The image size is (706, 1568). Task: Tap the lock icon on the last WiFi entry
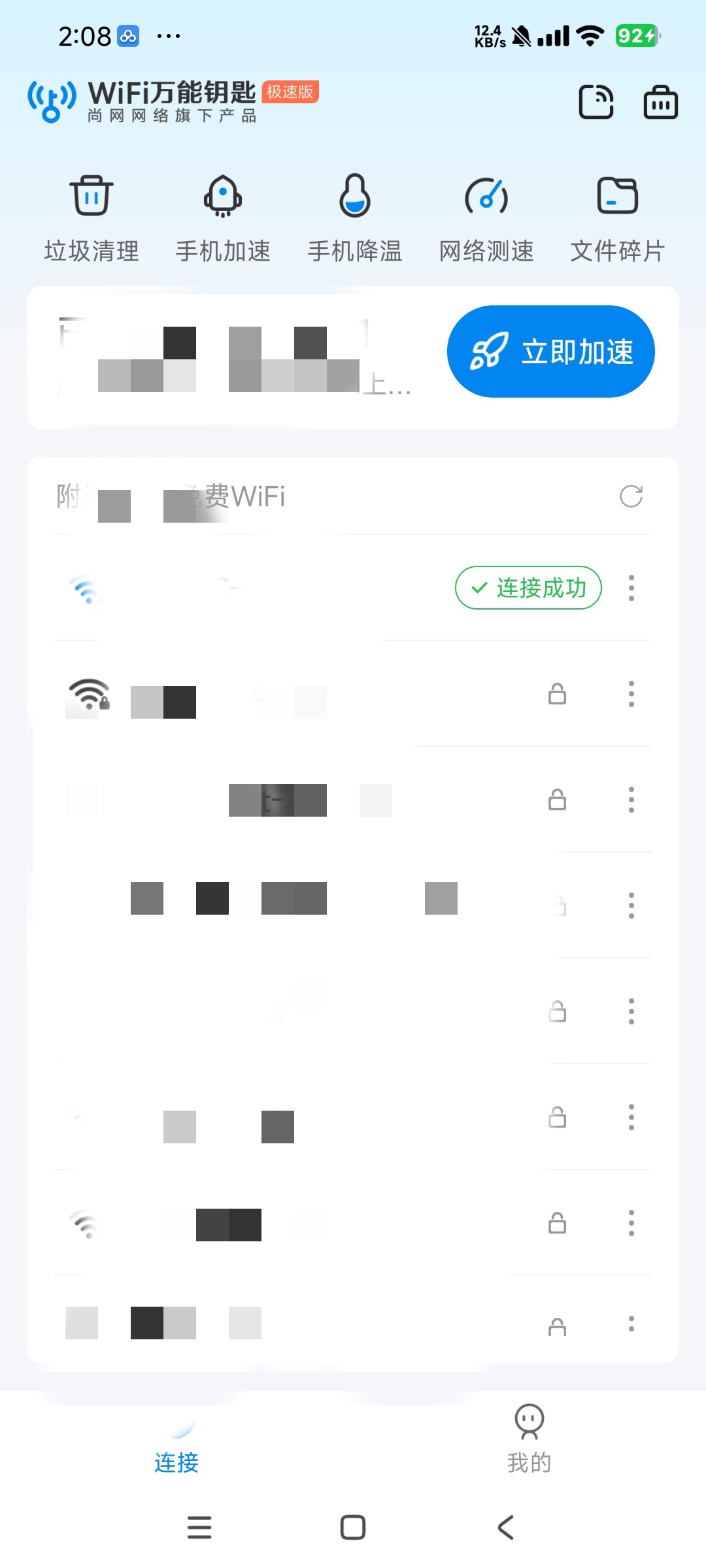tap(557, 1325)
